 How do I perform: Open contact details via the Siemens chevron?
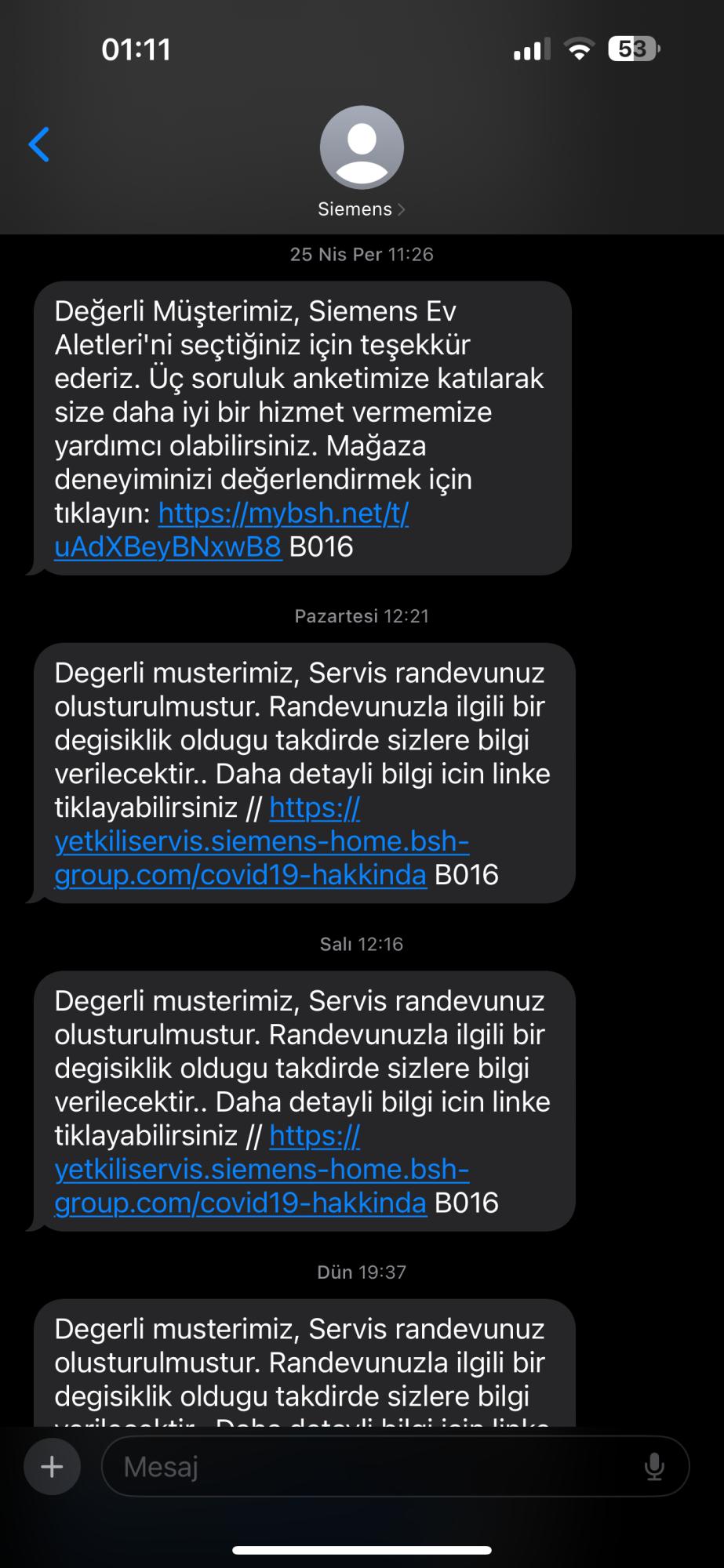click(404, 209)
